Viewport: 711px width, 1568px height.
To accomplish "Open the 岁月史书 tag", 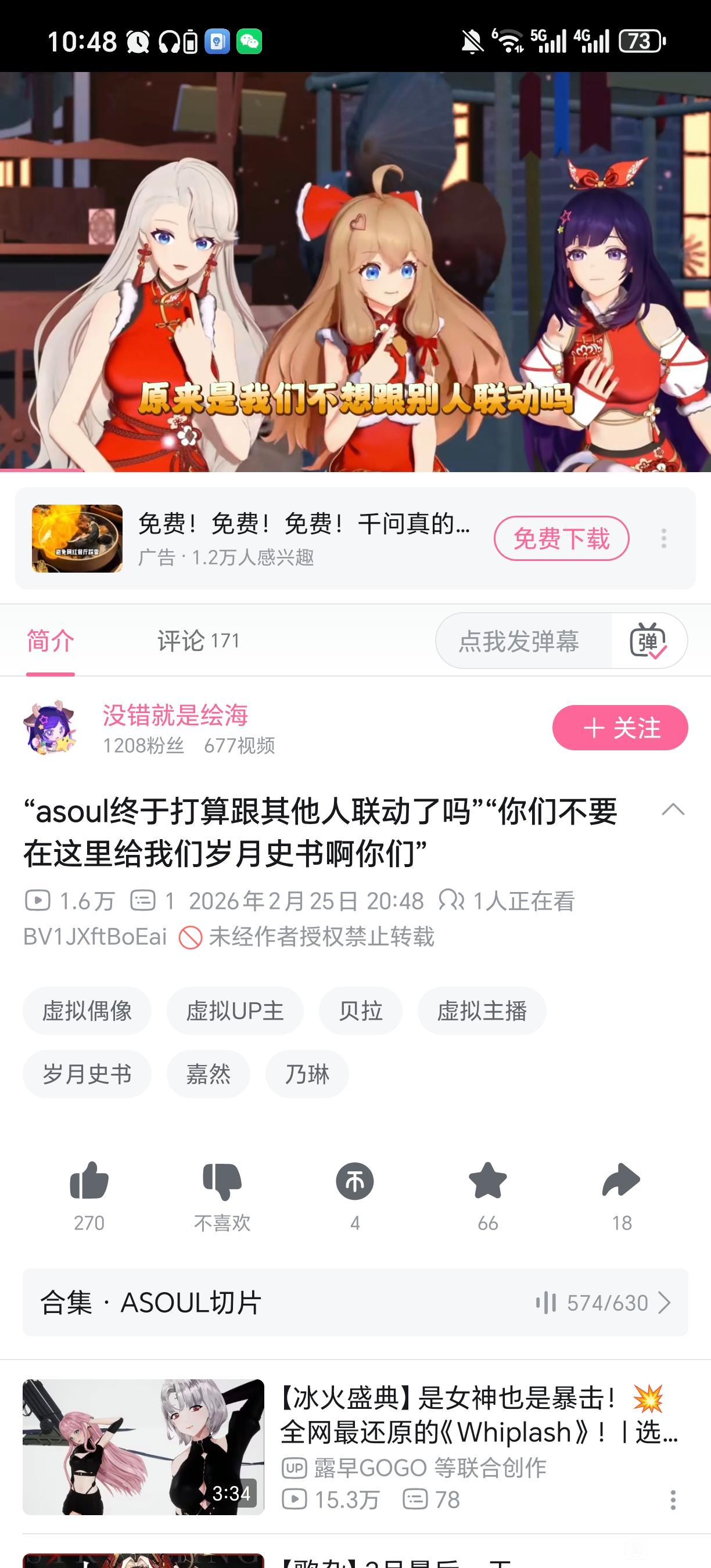I will [87, 1074].
